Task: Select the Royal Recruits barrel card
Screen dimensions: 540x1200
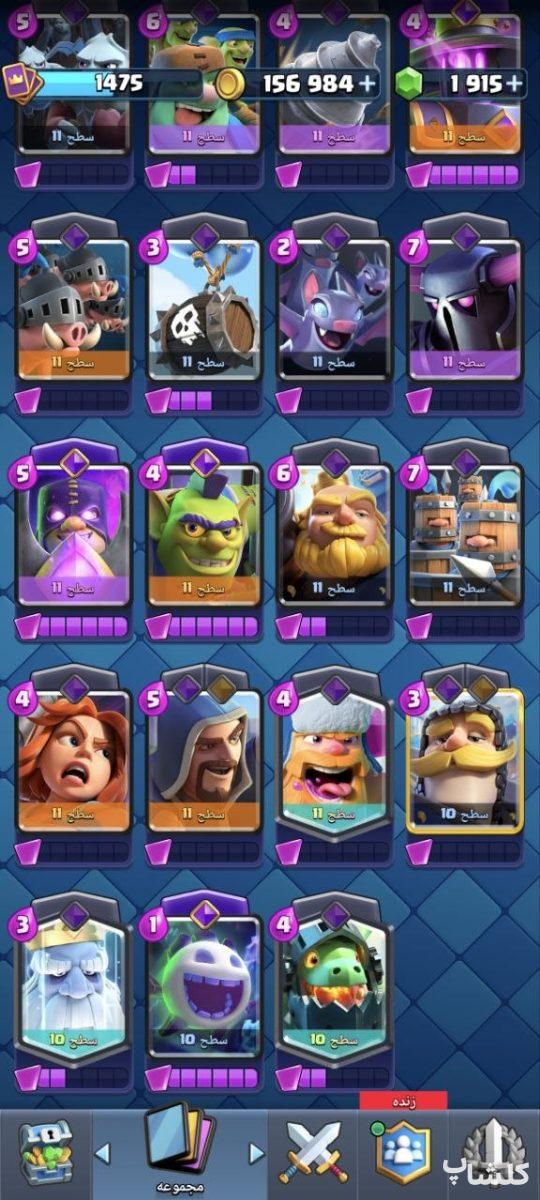Action: [466, 536]
